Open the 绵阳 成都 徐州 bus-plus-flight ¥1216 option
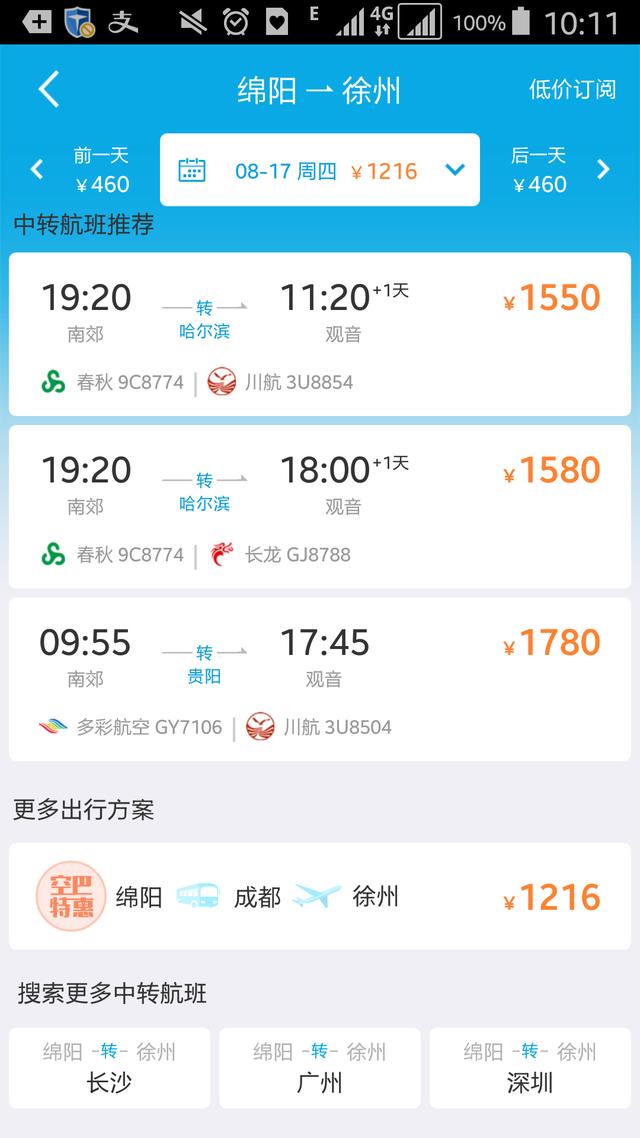Viewport: 640px width, 1138px height. (319, 896)
